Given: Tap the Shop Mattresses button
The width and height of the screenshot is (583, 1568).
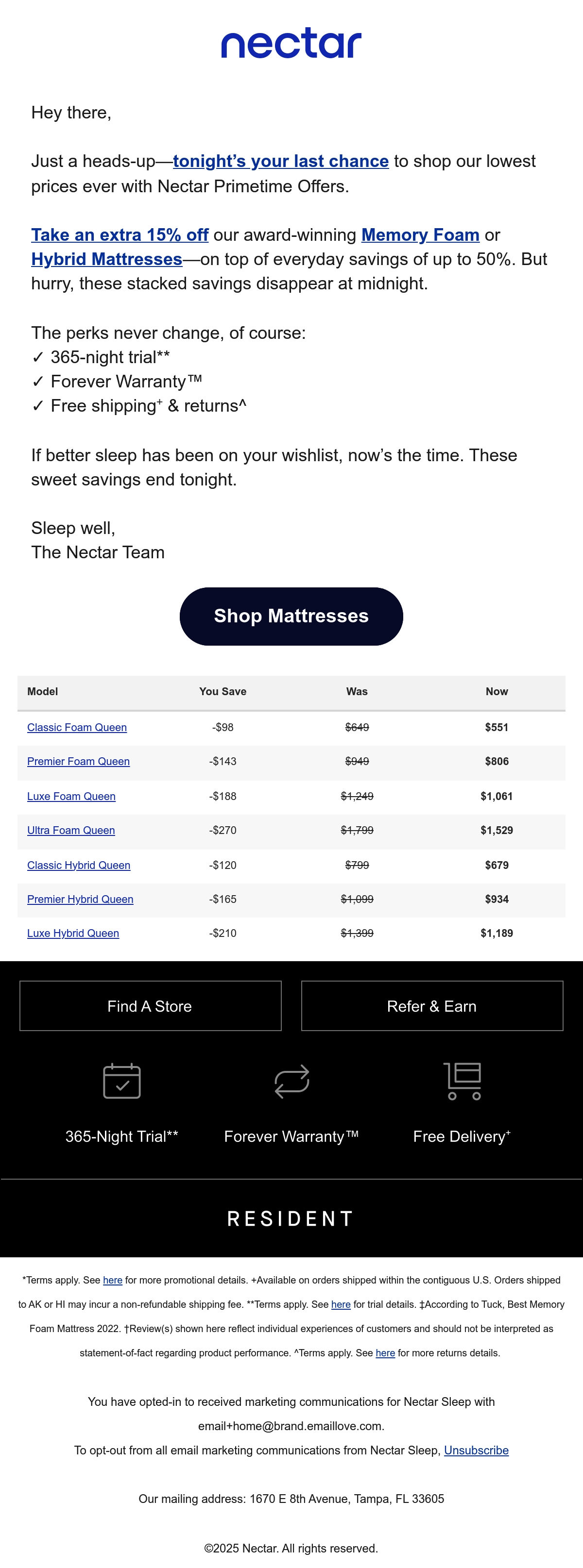Looking at the screenshot, I should (291, 616).
